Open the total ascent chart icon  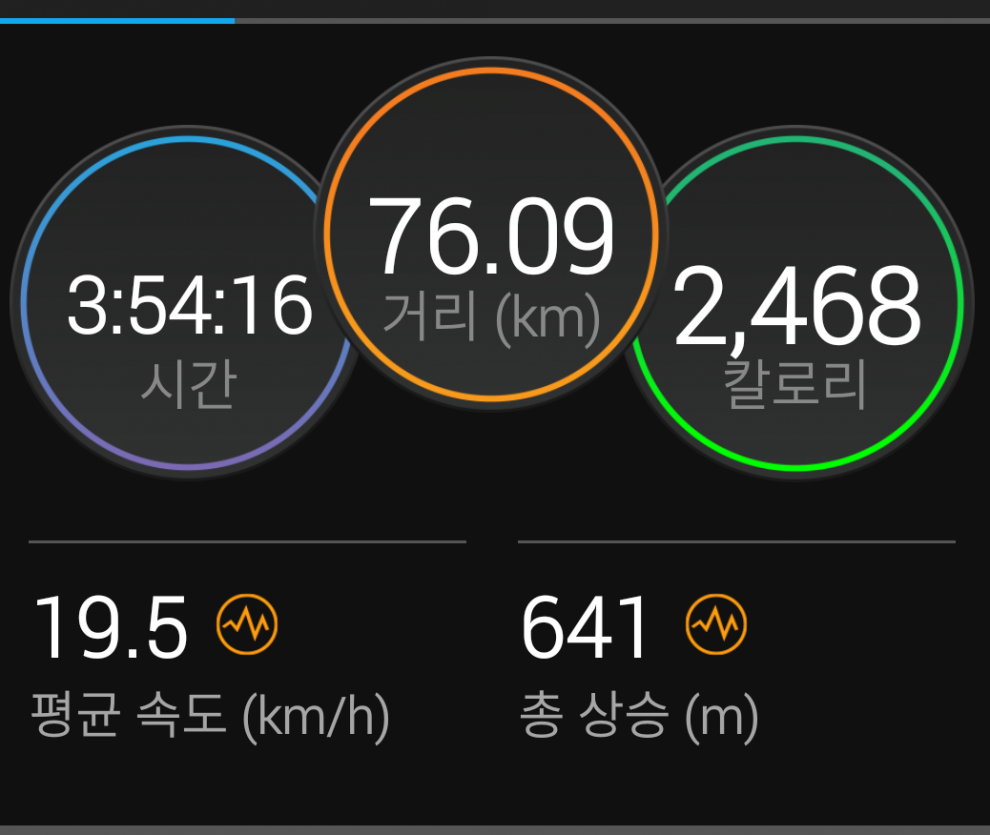716,626
